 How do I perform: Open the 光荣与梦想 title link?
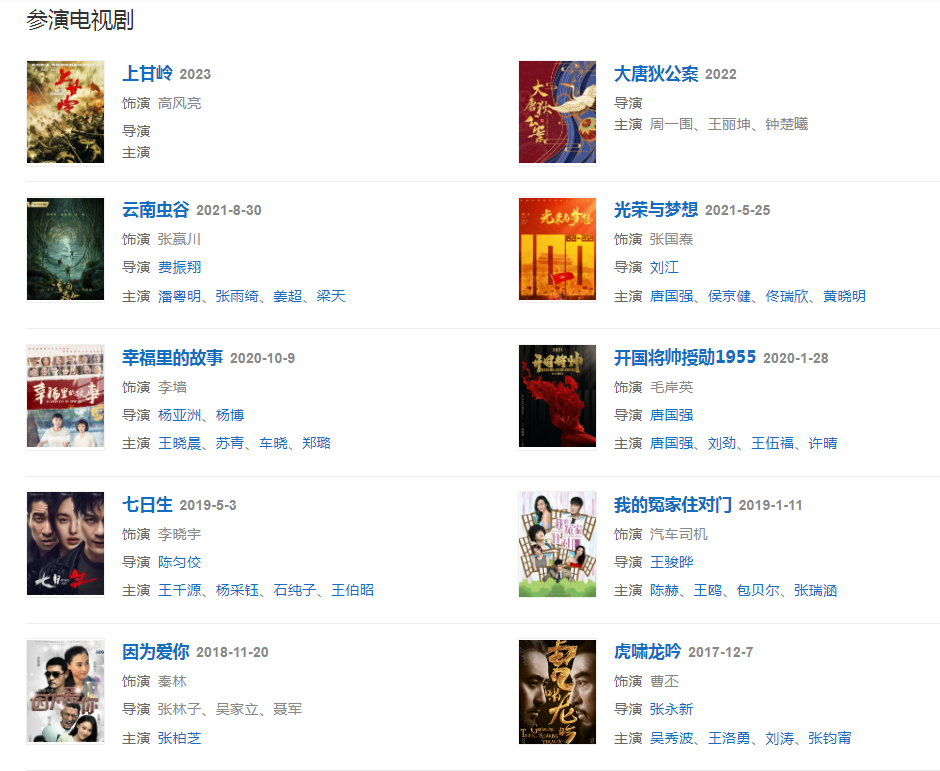click(655, 210)
